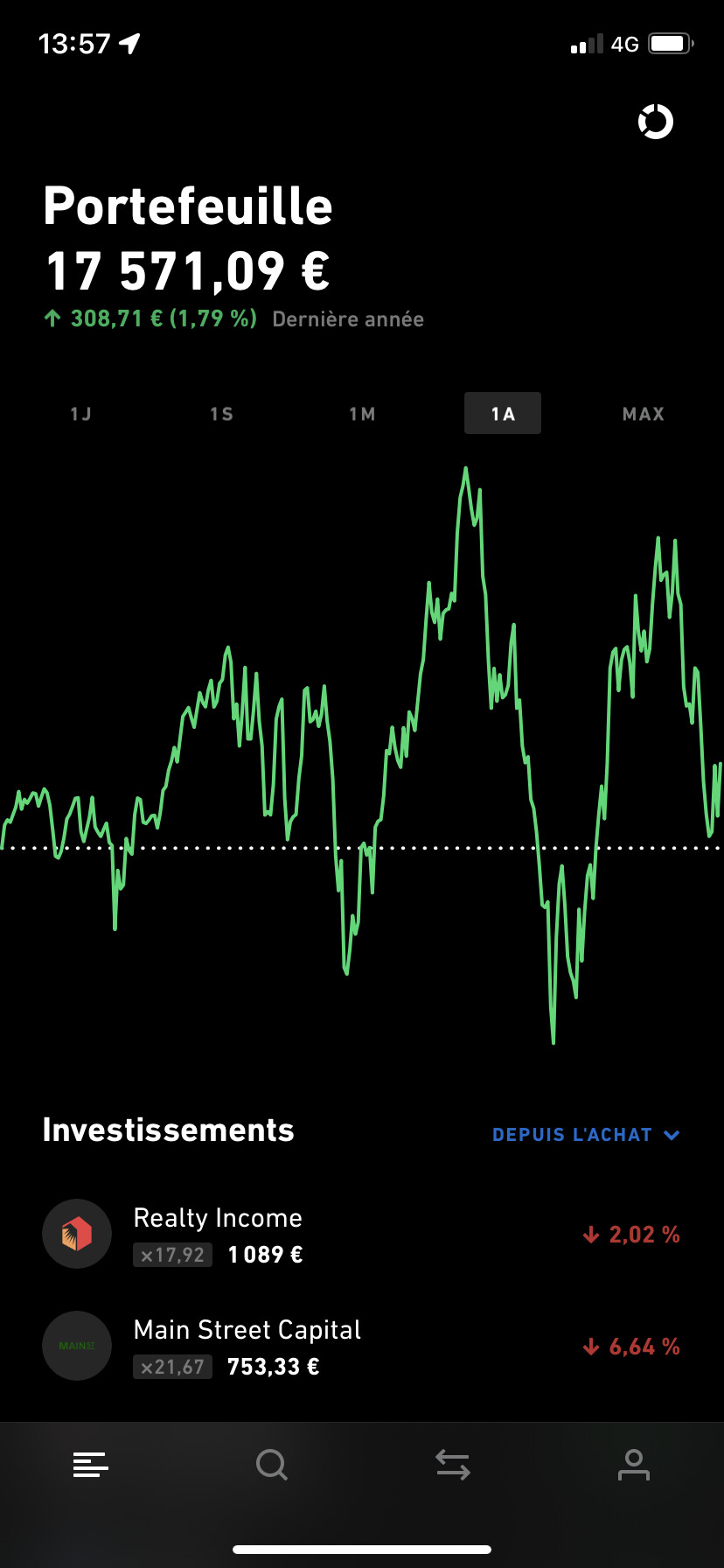724x1568 pixels.
Task: Switch chart range to 1J
Action: pos(80,414)
